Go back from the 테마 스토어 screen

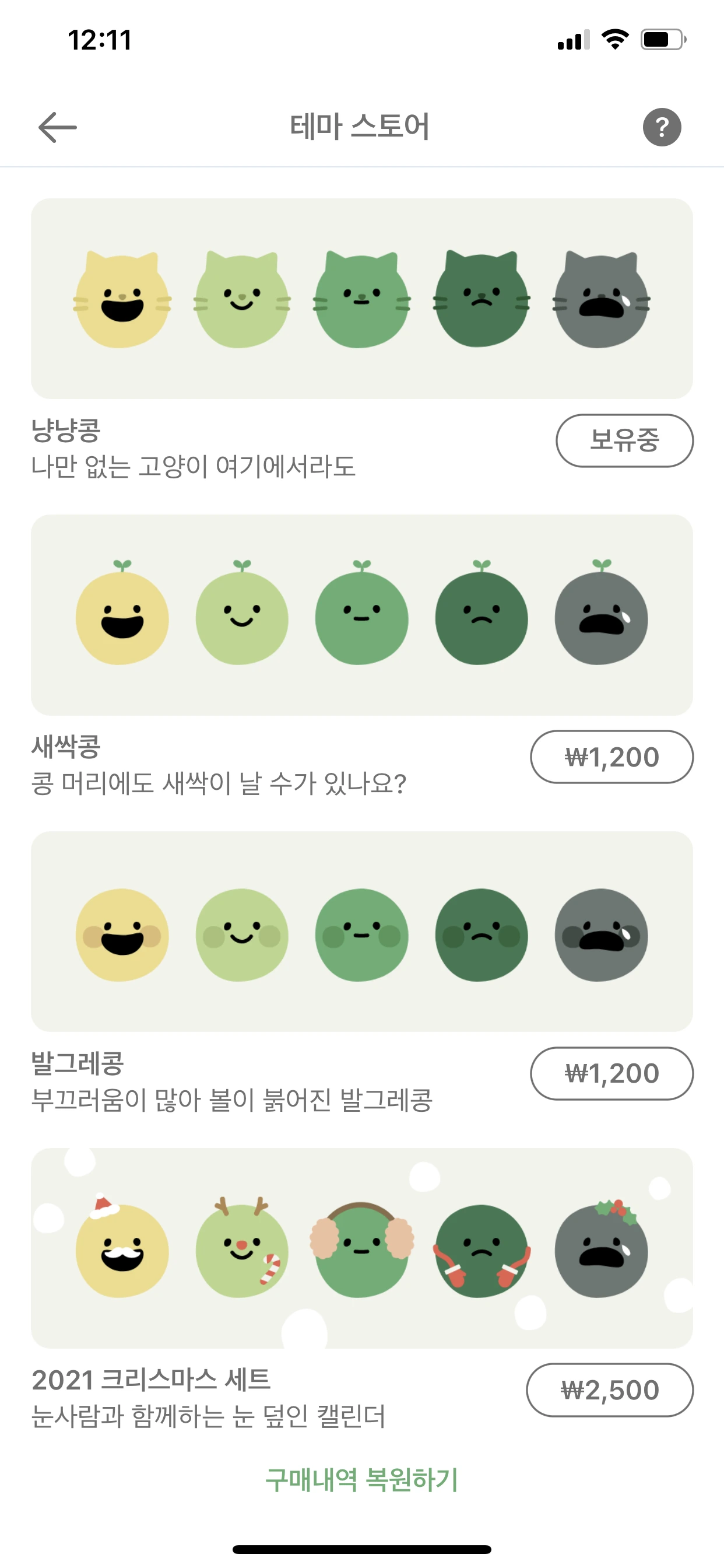pyautogui.click(x=57, y=127)
